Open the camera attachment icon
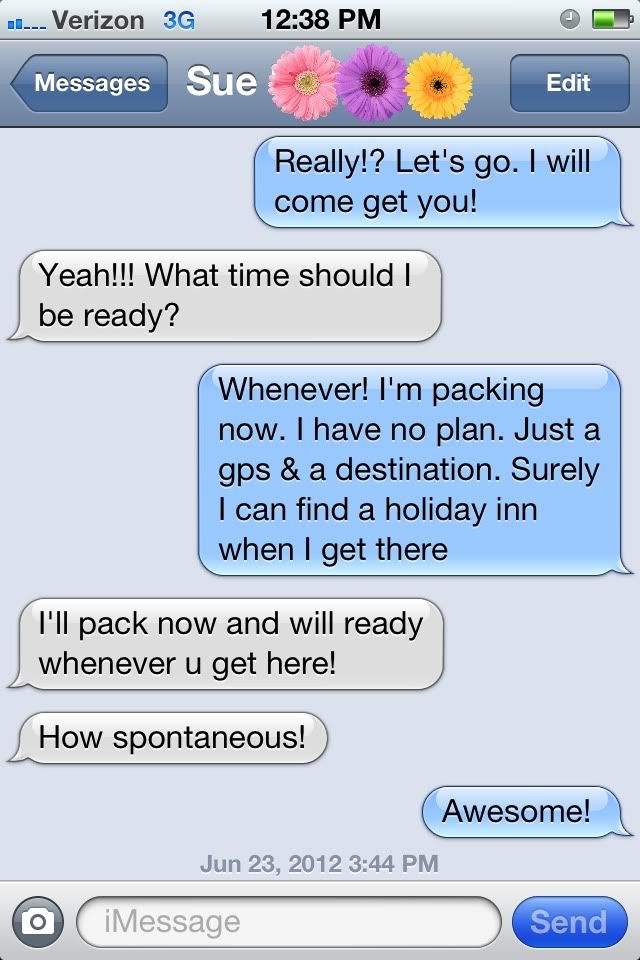Screen dimensions: 640x960 coord(38,921)
